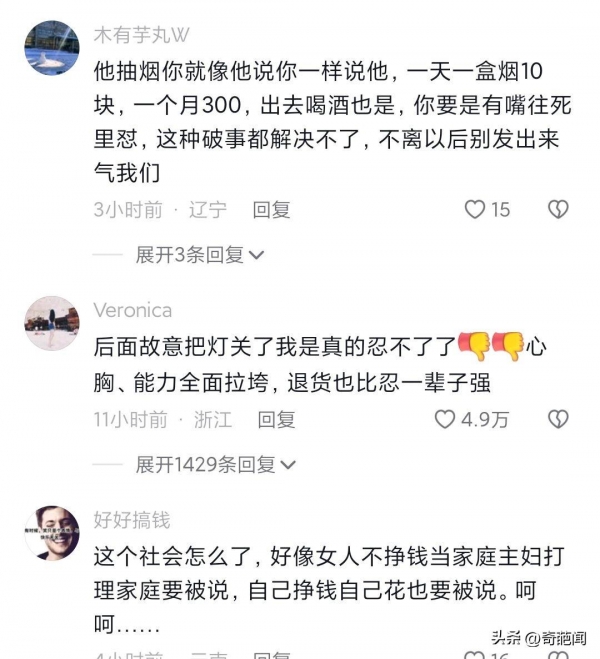Reply to 木有芋丸W's comment

(x=271, y=209)
